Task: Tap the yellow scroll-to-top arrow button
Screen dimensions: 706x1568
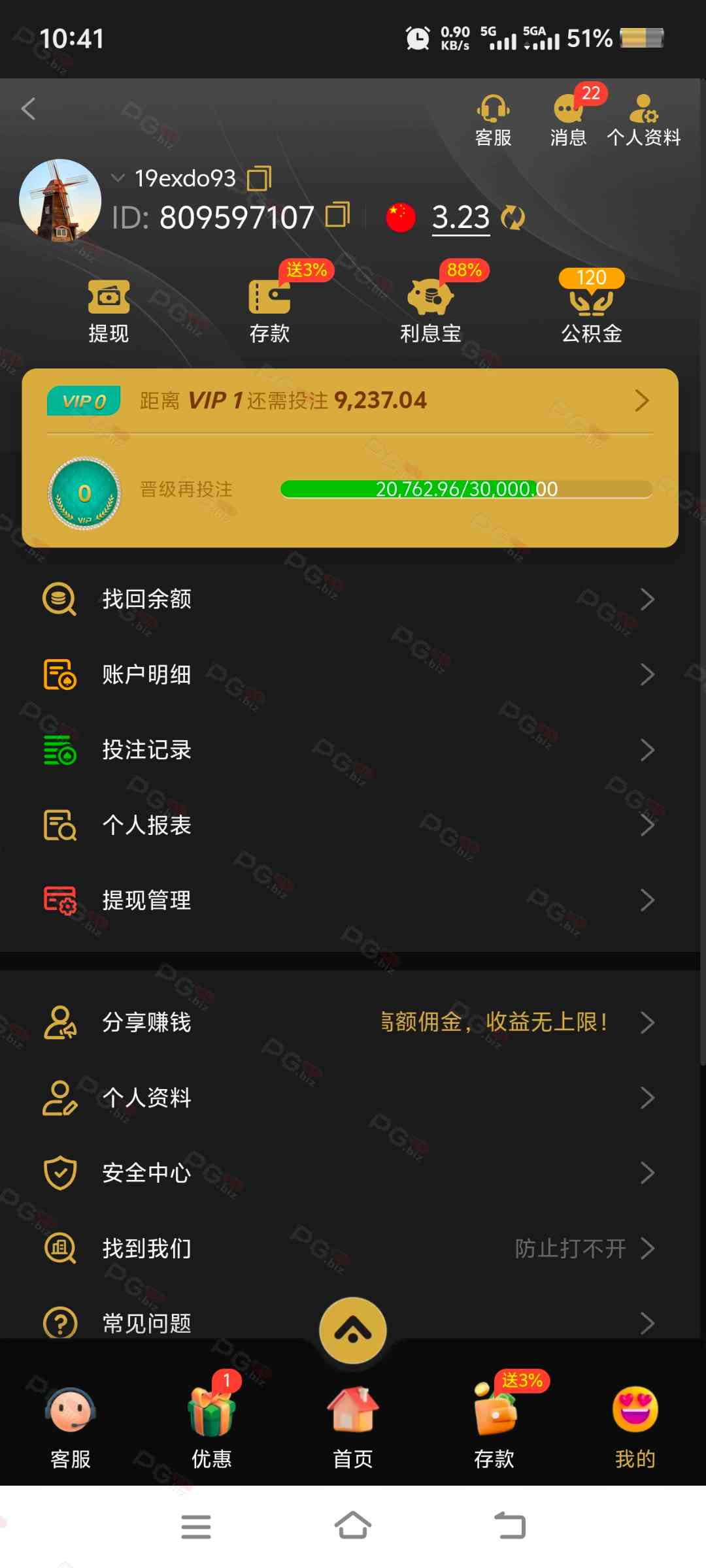Action: point(353,1330)
